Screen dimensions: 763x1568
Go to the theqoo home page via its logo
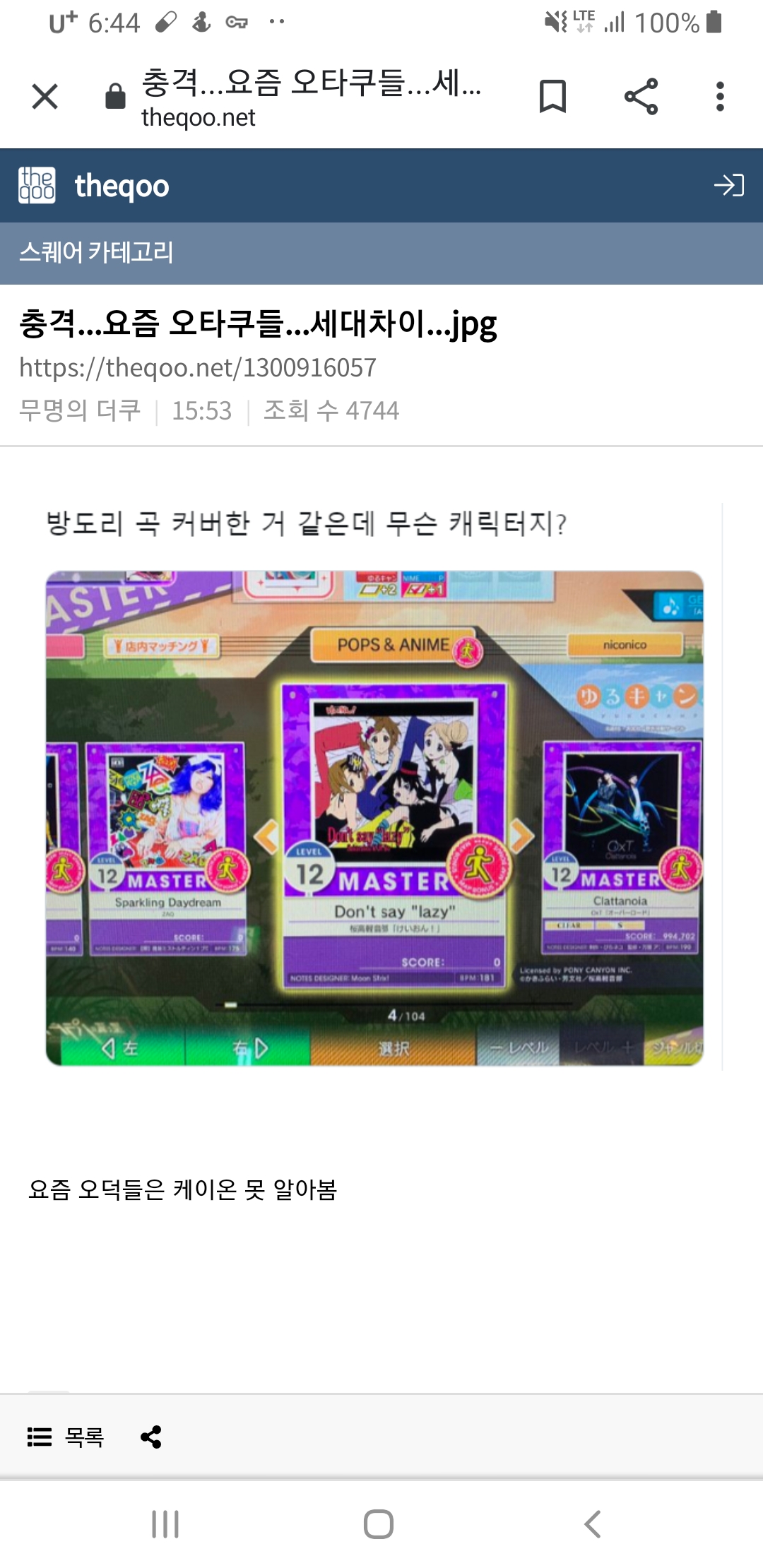click(95, 186)
